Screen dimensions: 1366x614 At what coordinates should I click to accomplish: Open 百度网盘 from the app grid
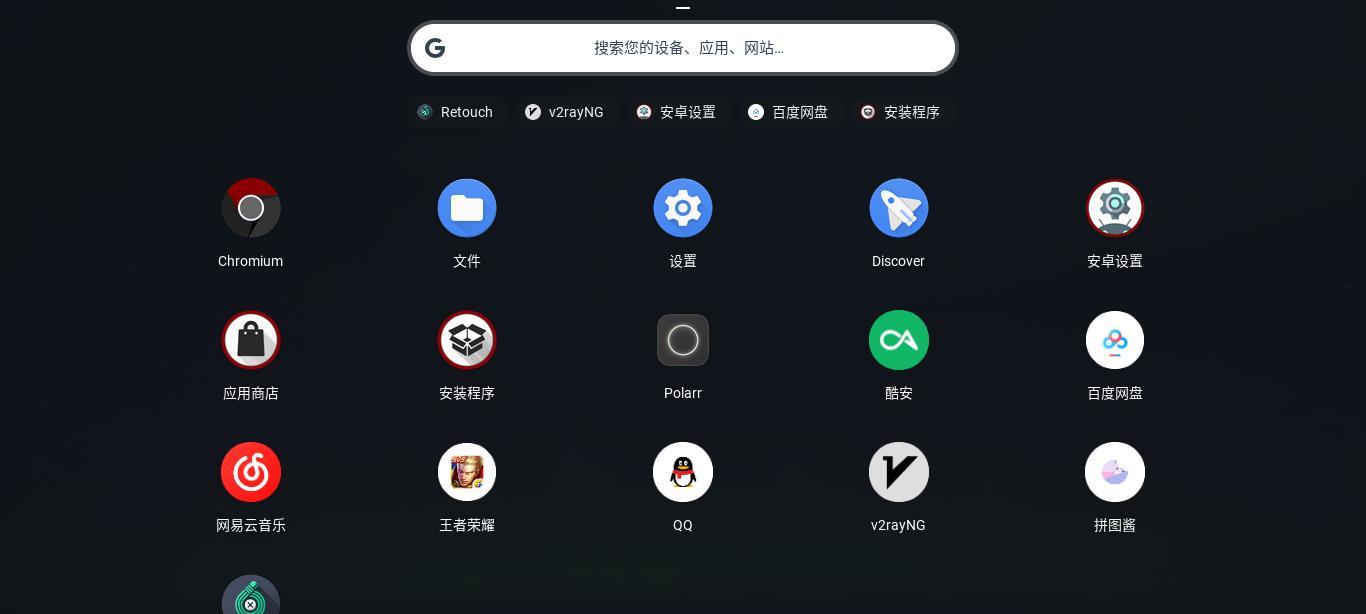1115,341
